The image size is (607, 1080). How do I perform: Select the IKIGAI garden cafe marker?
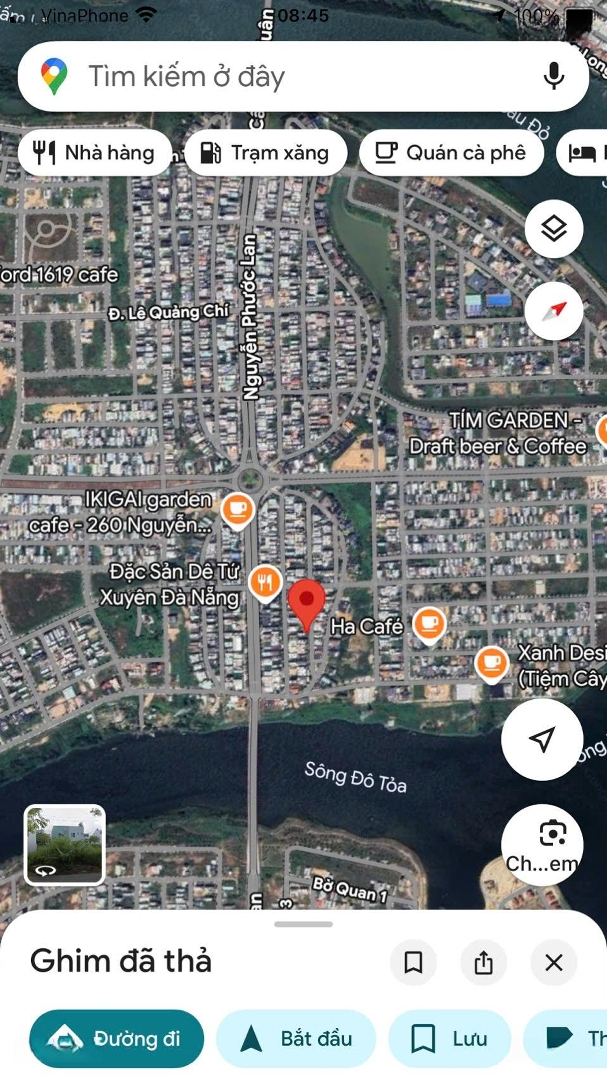(237, 510)
